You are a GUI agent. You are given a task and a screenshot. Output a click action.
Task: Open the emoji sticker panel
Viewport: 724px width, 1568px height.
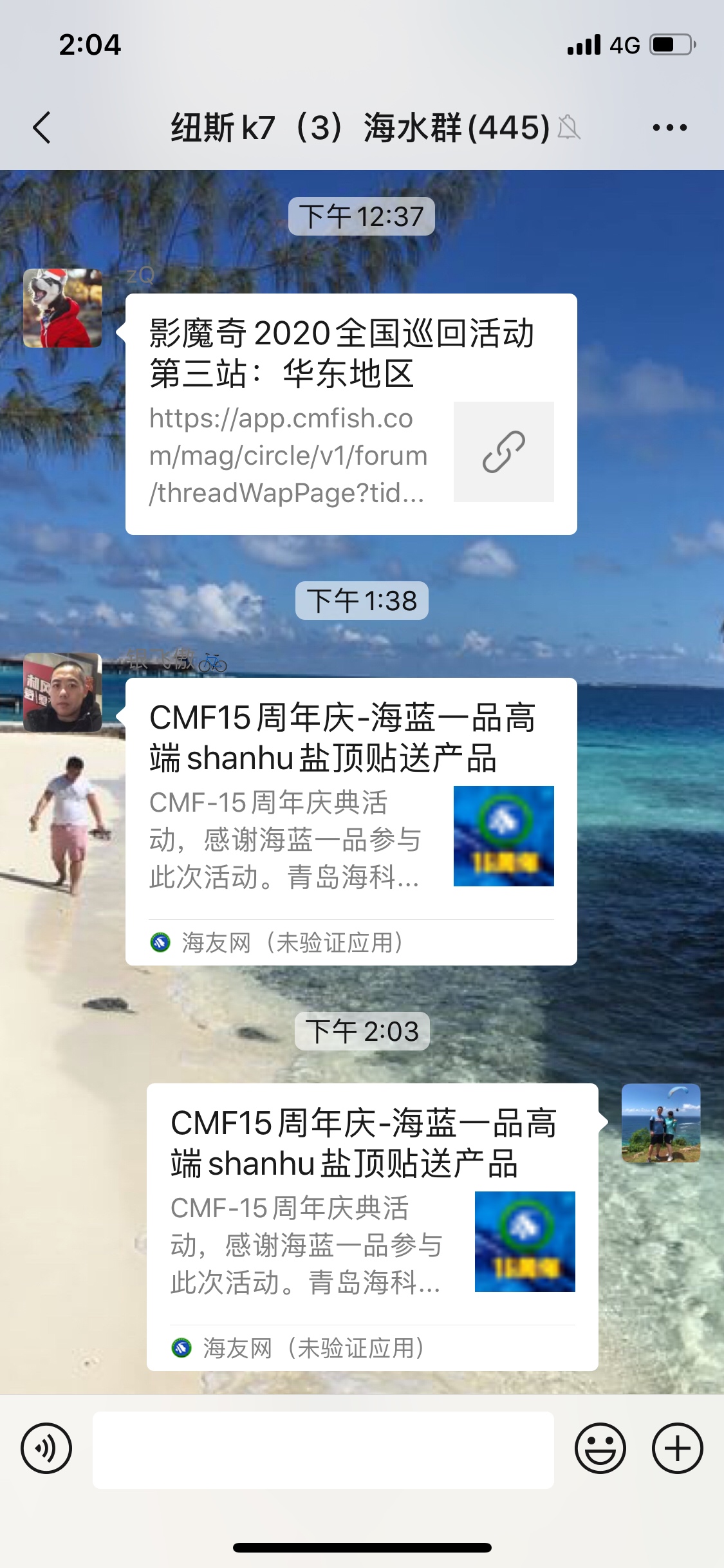(600, 1449)
